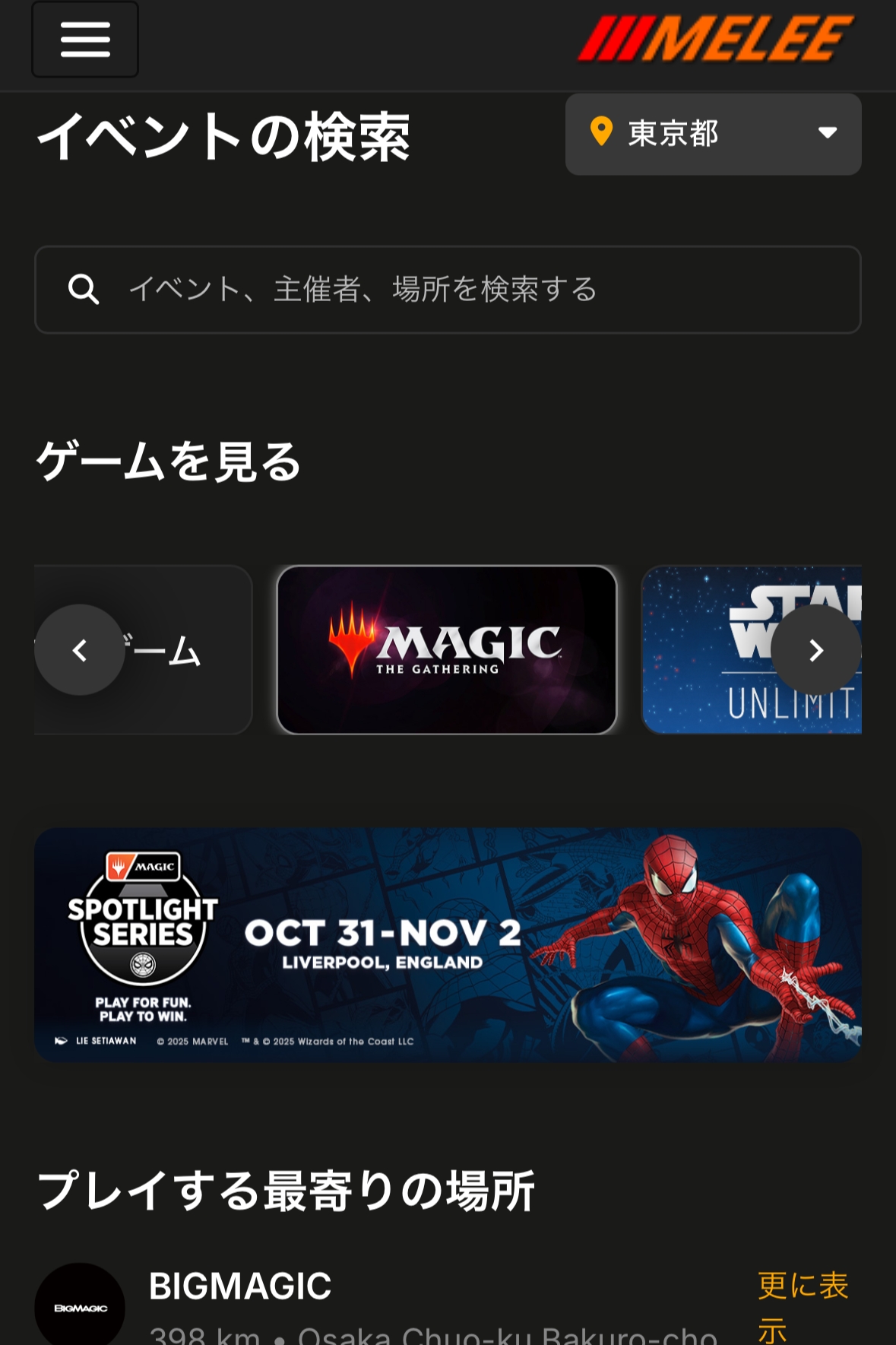
Task: Open the Spotlight Series Liverpool banner
Action: pos(447,944)
